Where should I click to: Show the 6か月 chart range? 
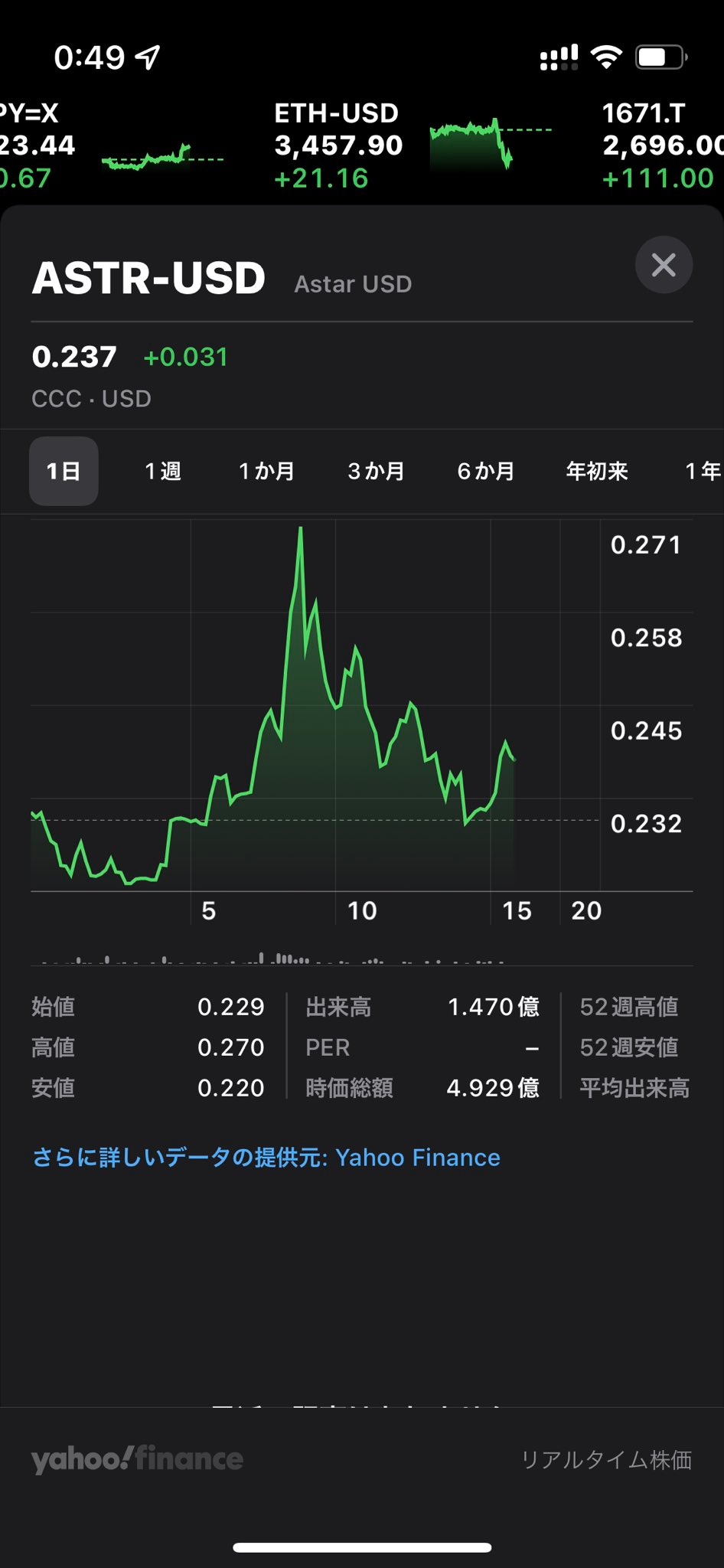(x=485, y=471)
